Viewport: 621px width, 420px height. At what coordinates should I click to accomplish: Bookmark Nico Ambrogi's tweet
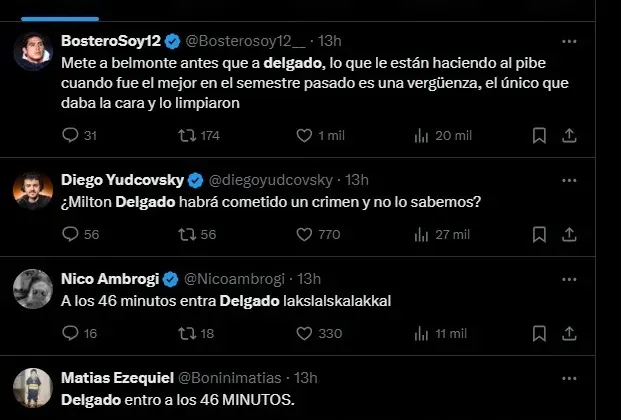[540, 333]
